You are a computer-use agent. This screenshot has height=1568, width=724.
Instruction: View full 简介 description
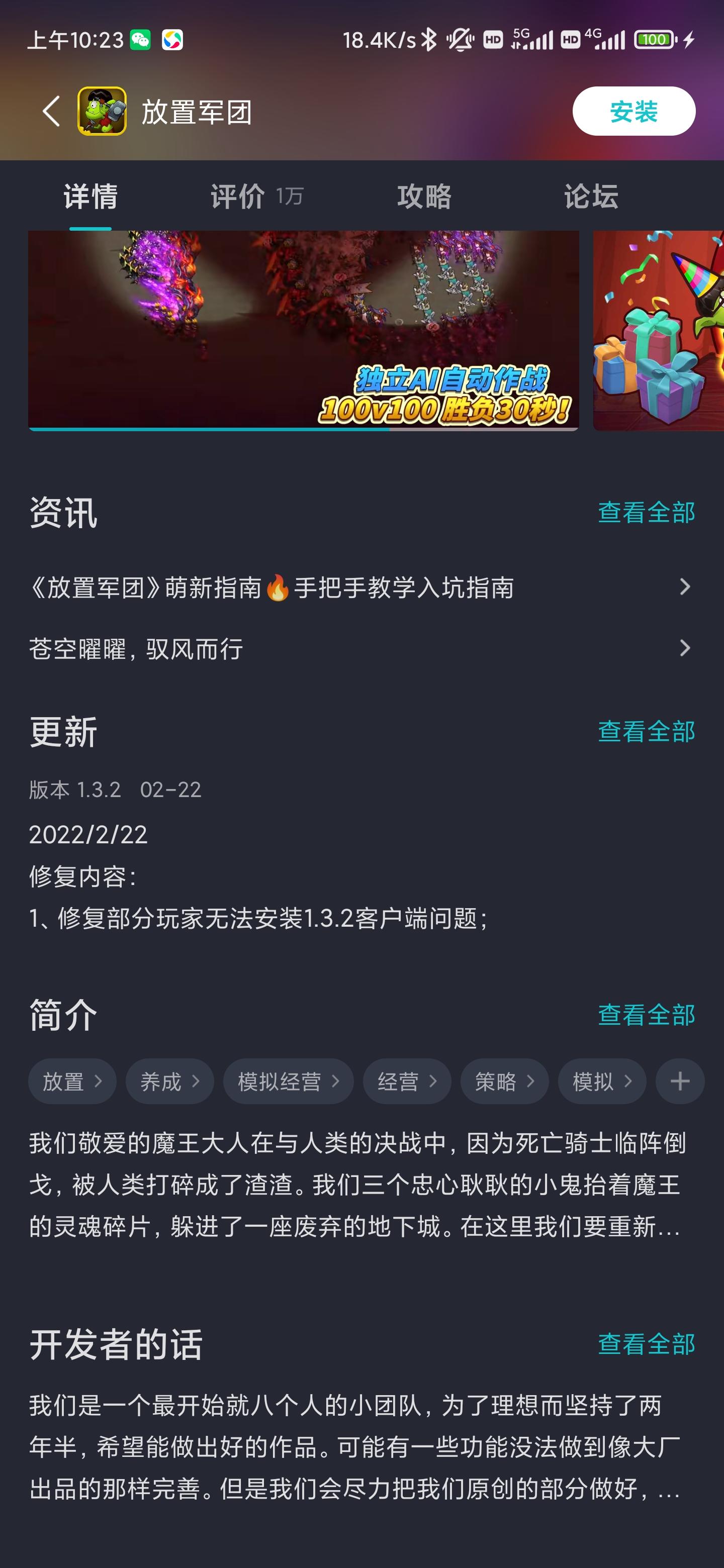click(647, 1015)
